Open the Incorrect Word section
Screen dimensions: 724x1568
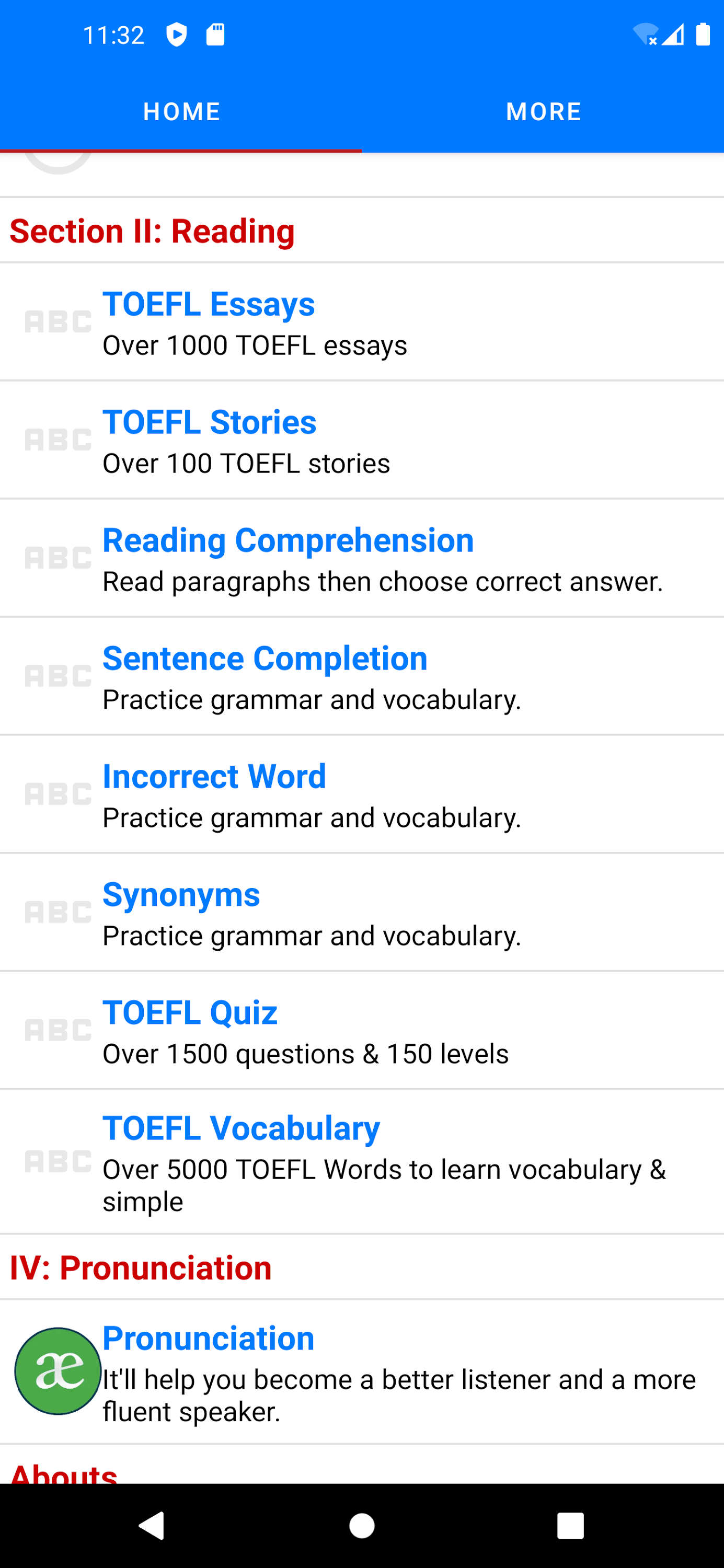pos(362,794)
